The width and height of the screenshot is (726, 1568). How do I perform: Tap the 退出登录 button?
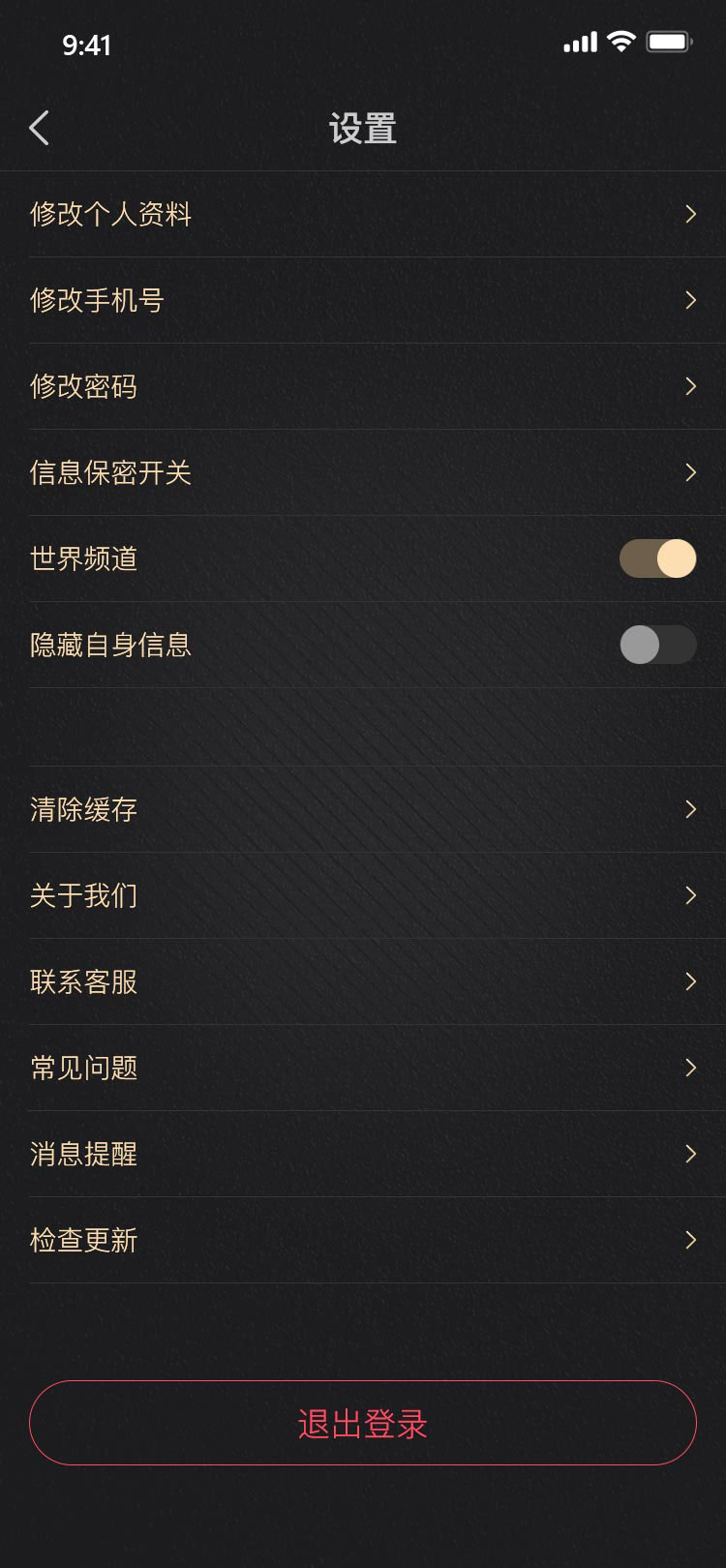pyautogui.click(x=363, y=1423)
